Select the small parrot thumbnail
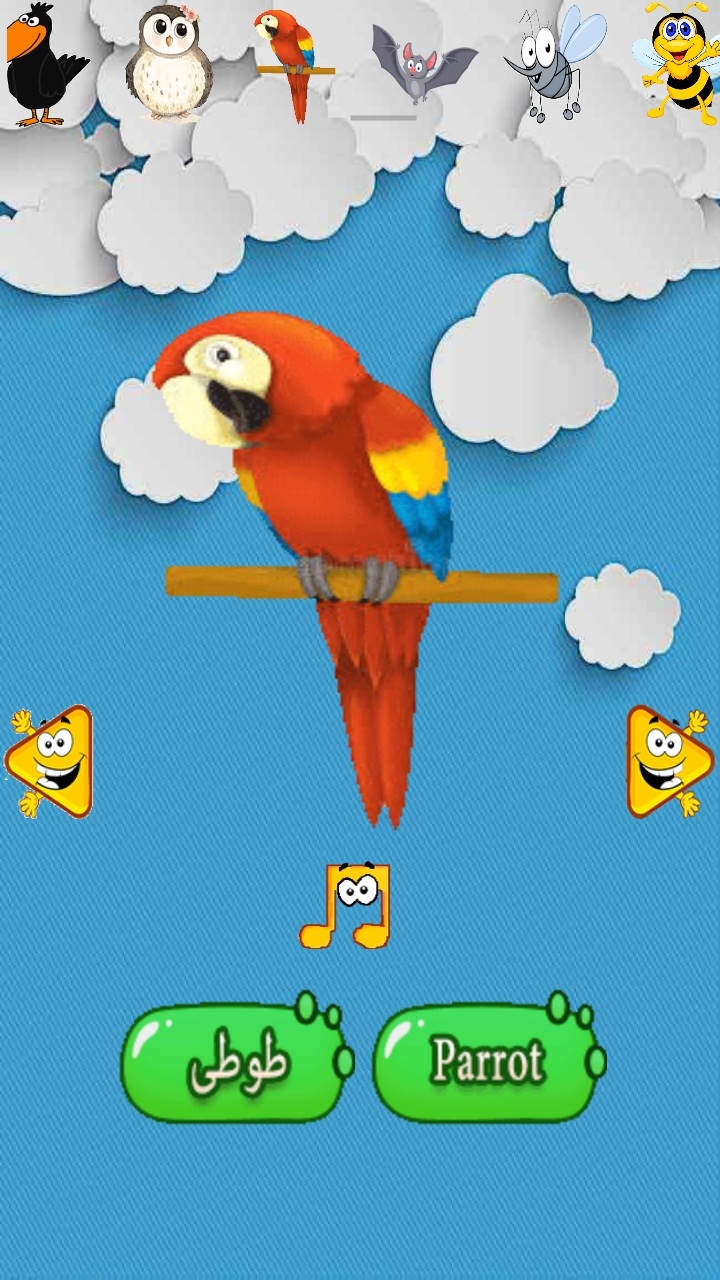This screenshot has height=1280, width=720. pos(292,62)
